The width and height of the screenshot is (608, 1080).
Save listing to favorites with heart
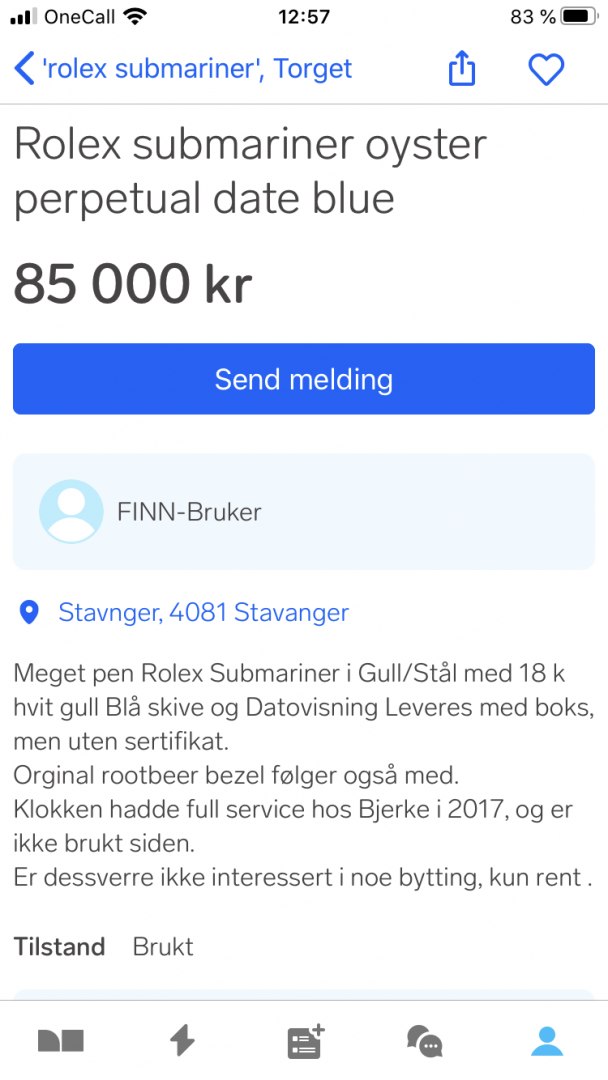[546, 69]
